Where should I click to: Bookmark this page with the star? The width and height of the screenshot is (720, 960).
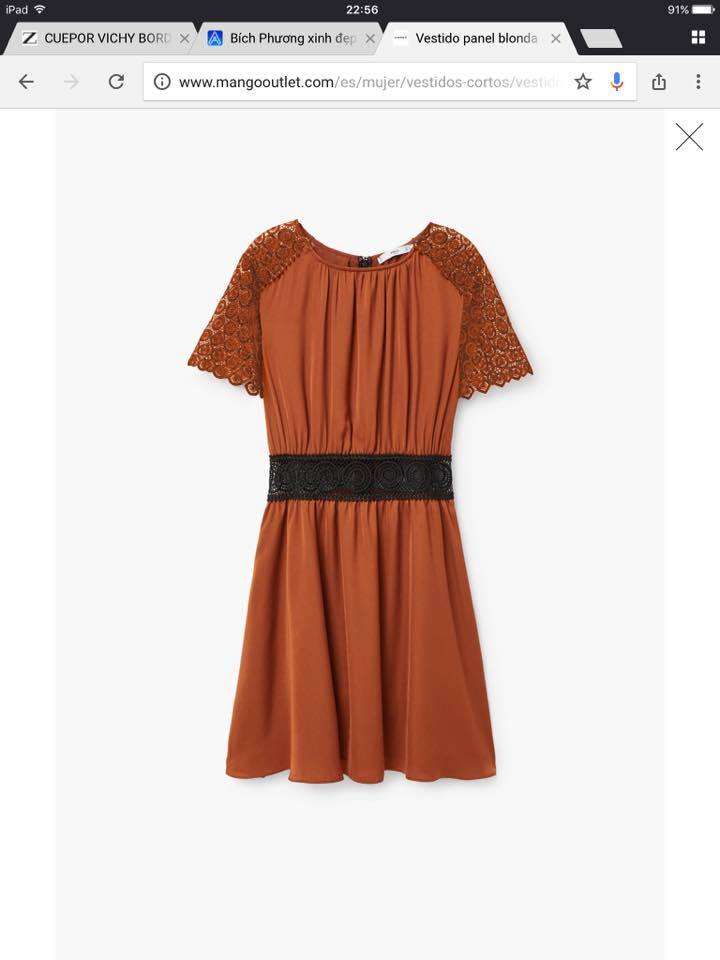583,82
